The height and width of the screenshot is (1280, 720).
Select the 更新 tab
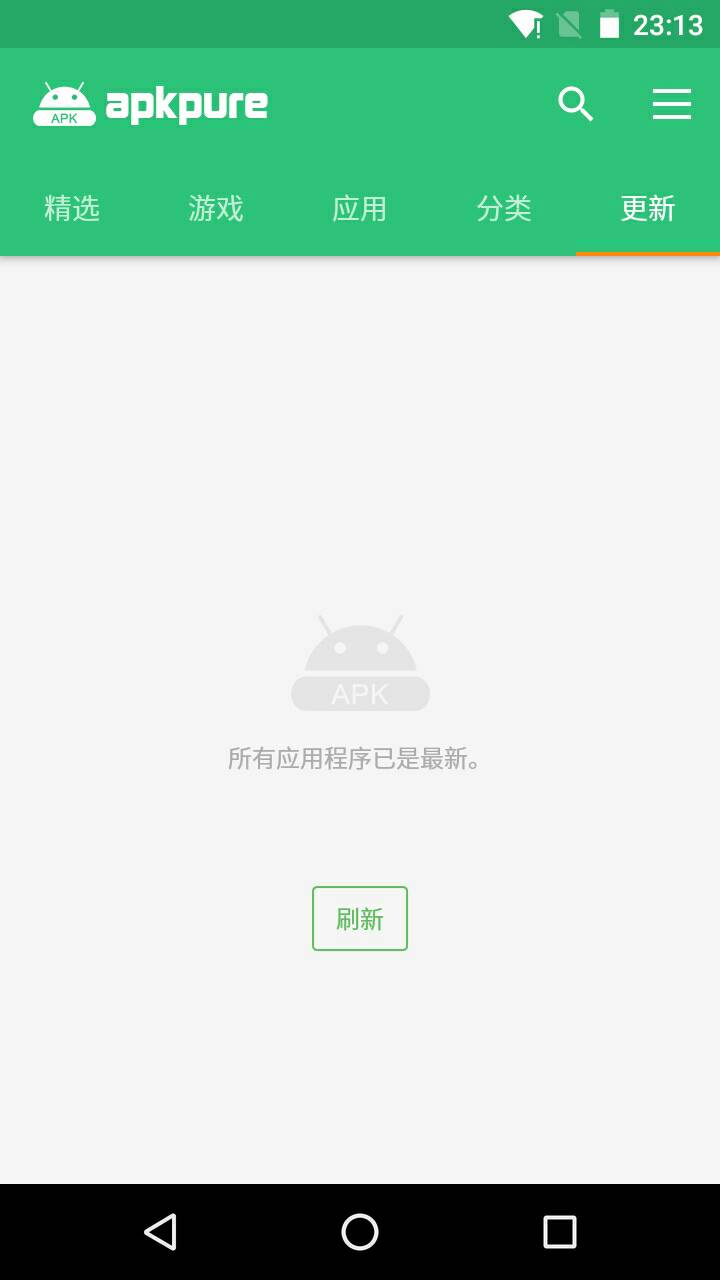[x=648, y=208]
